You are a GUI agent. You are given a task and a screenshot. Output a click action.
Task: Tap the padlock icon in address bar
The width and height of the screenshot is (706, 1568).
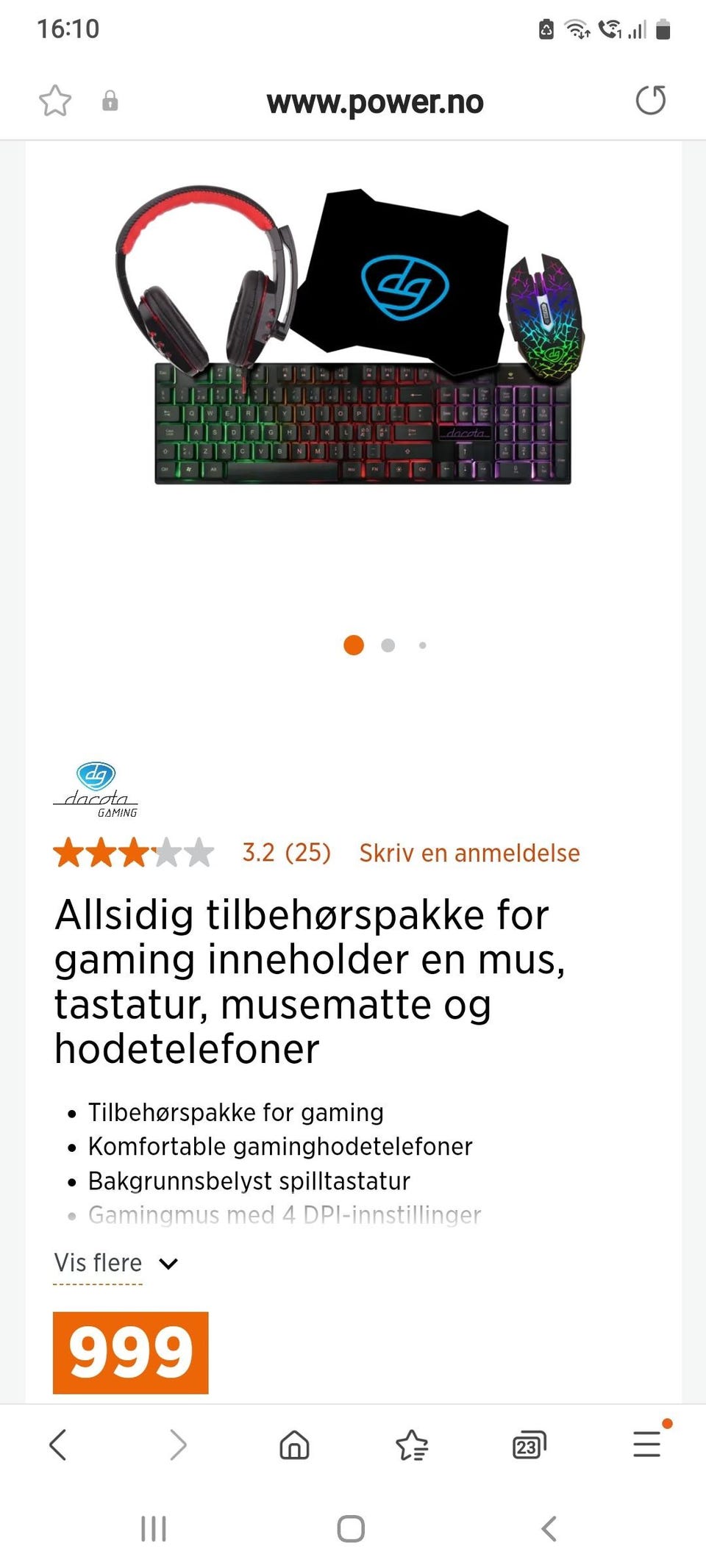click(x=109, y=101)
